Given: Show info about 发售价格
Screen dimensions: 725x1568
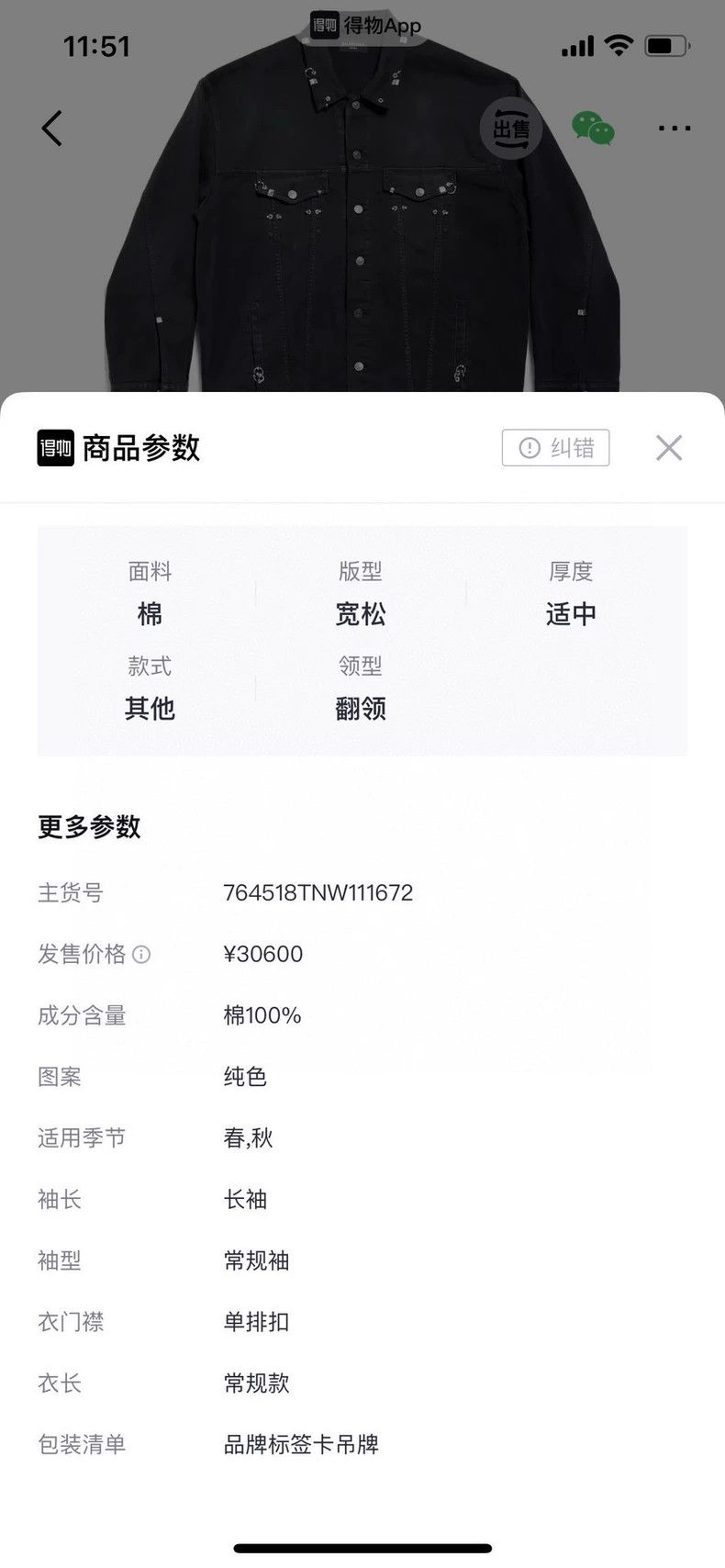Looking at the screenshot, I should (141, 955).
